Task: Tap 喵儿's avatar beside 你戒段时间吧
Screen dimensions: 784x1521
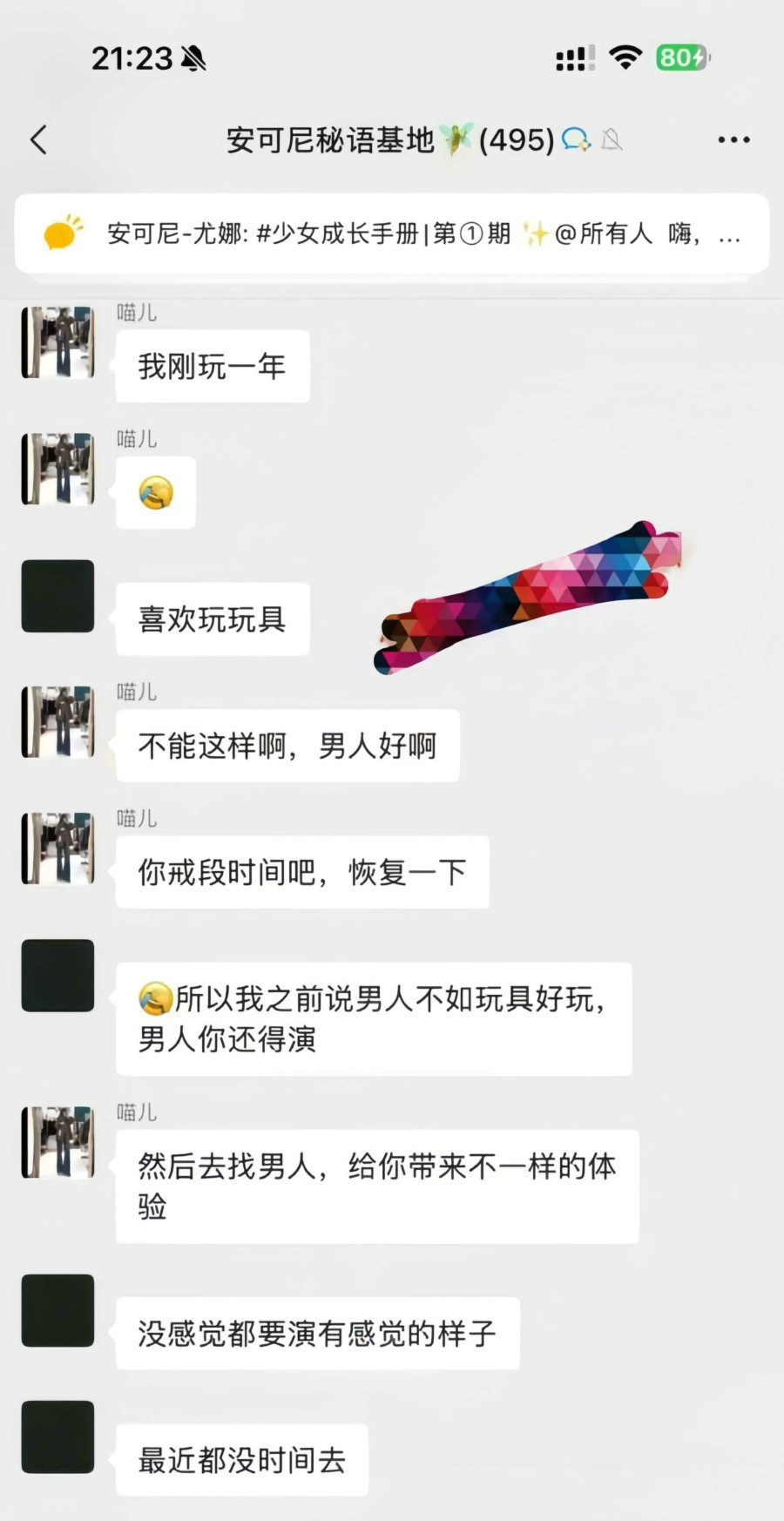Action: 57,848
